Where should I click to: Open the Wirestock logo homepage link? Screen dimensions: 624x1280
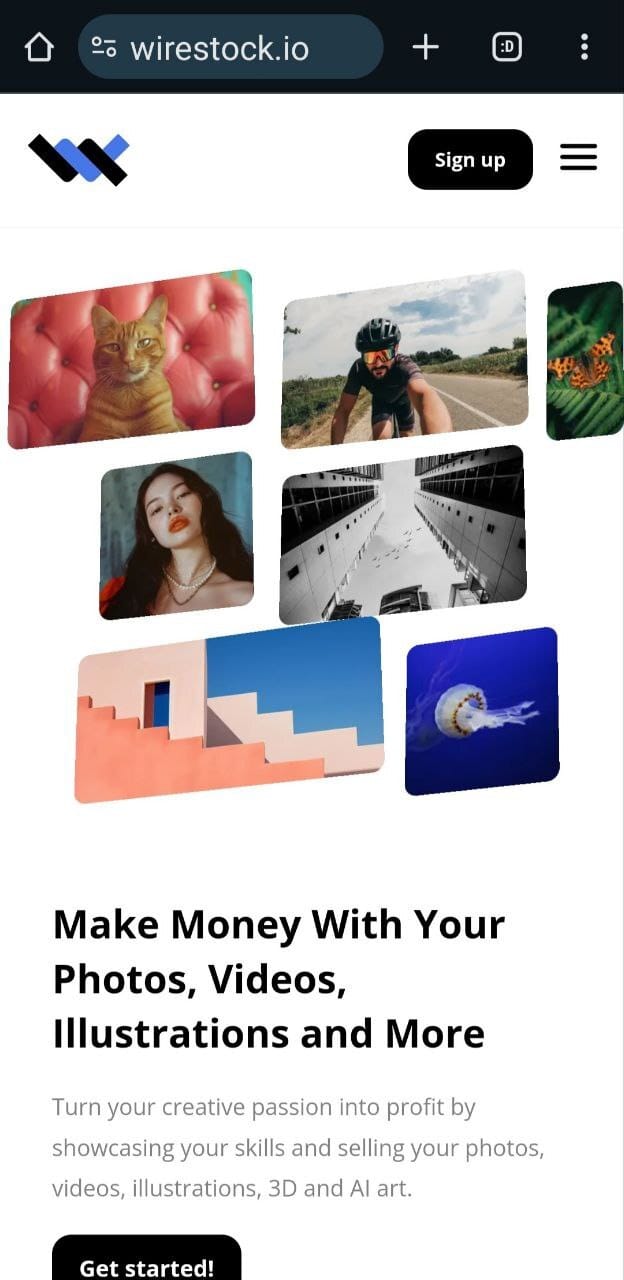click(x=79, y=160)
